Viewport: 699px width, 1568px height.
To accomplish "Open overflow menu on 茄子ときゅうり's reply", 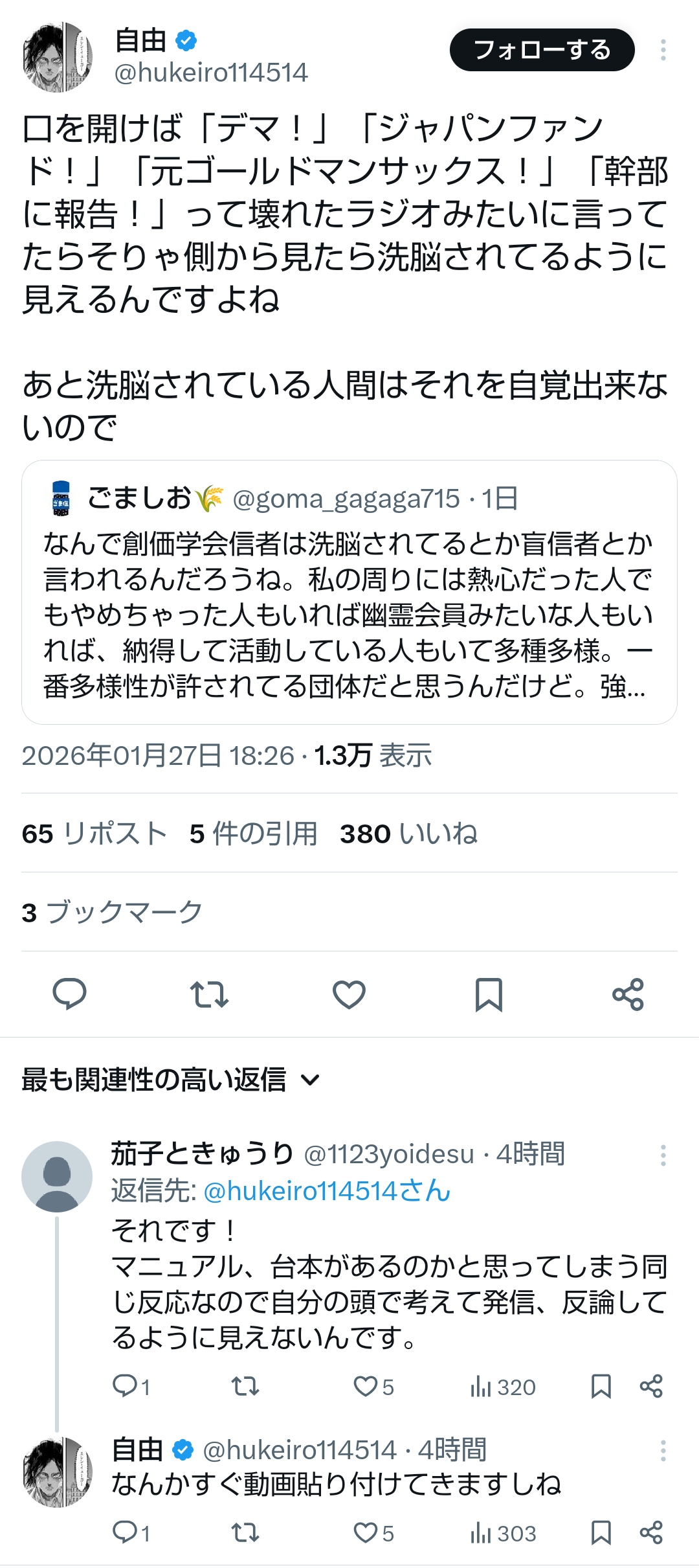I will pos(663,1155).
